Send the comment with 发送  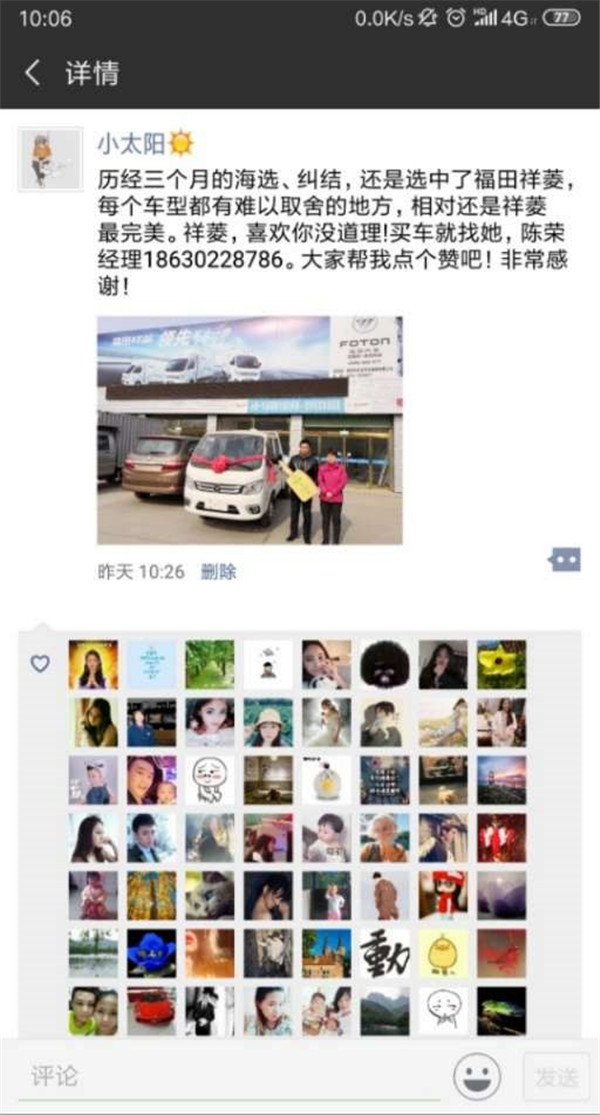click(x=556, y=1077)
